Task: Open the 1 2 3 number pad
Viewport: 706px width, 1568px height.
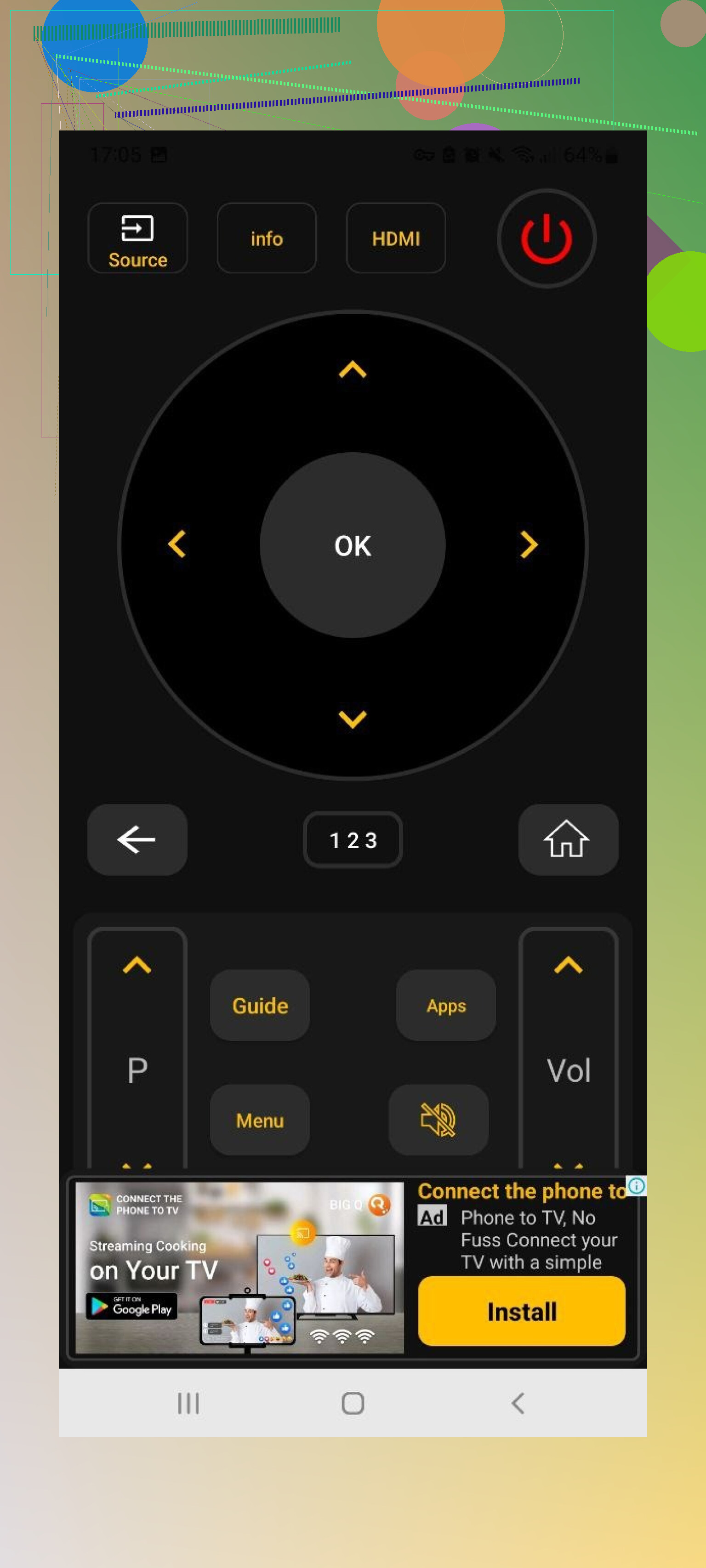Action: [x=353, y=839]
